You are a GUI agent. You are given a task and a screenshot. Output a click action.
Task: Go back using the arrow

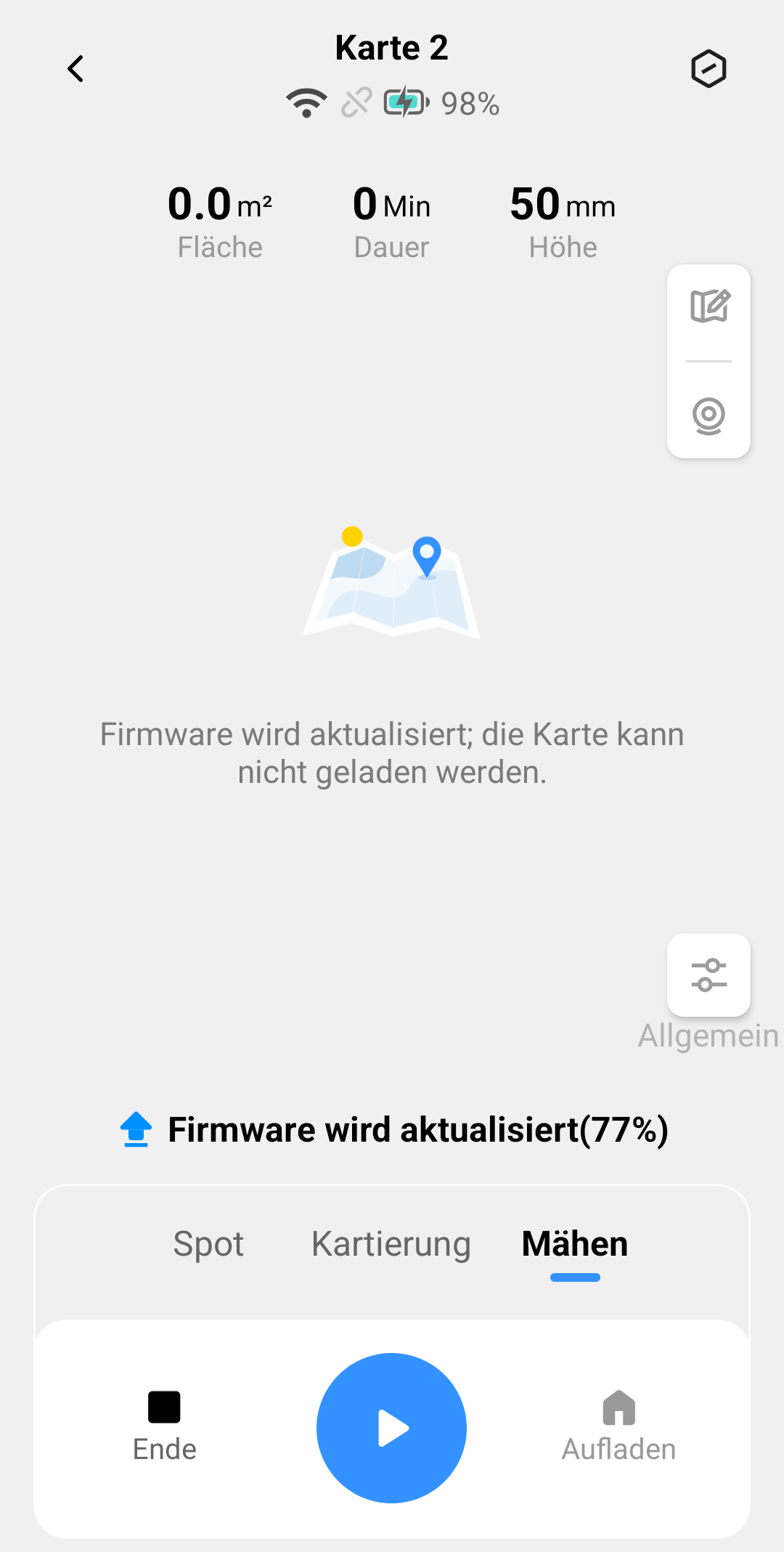point(75,69)
